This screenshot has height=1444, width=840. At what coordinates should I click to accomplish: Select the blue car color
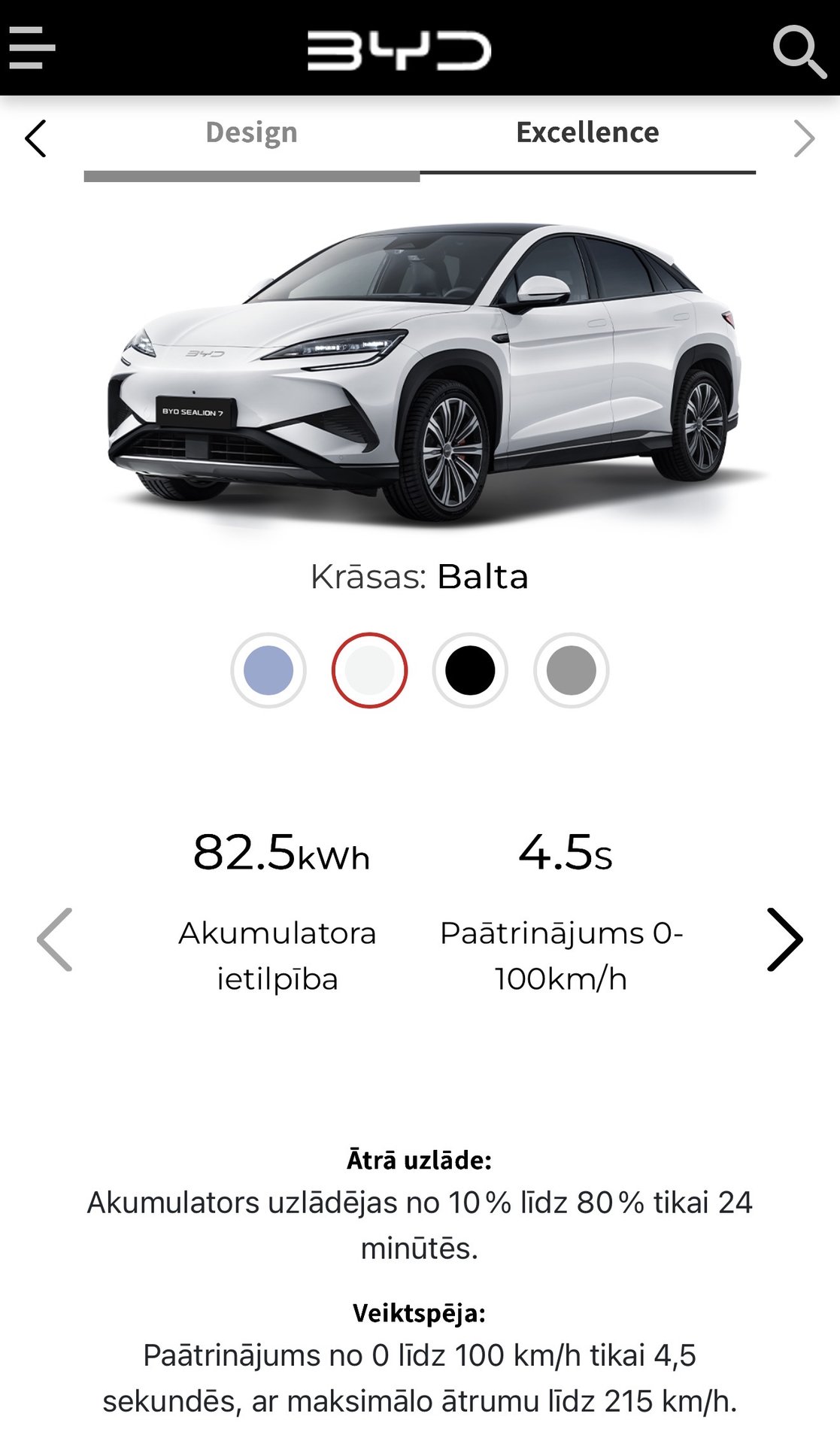tap(268, 670)
